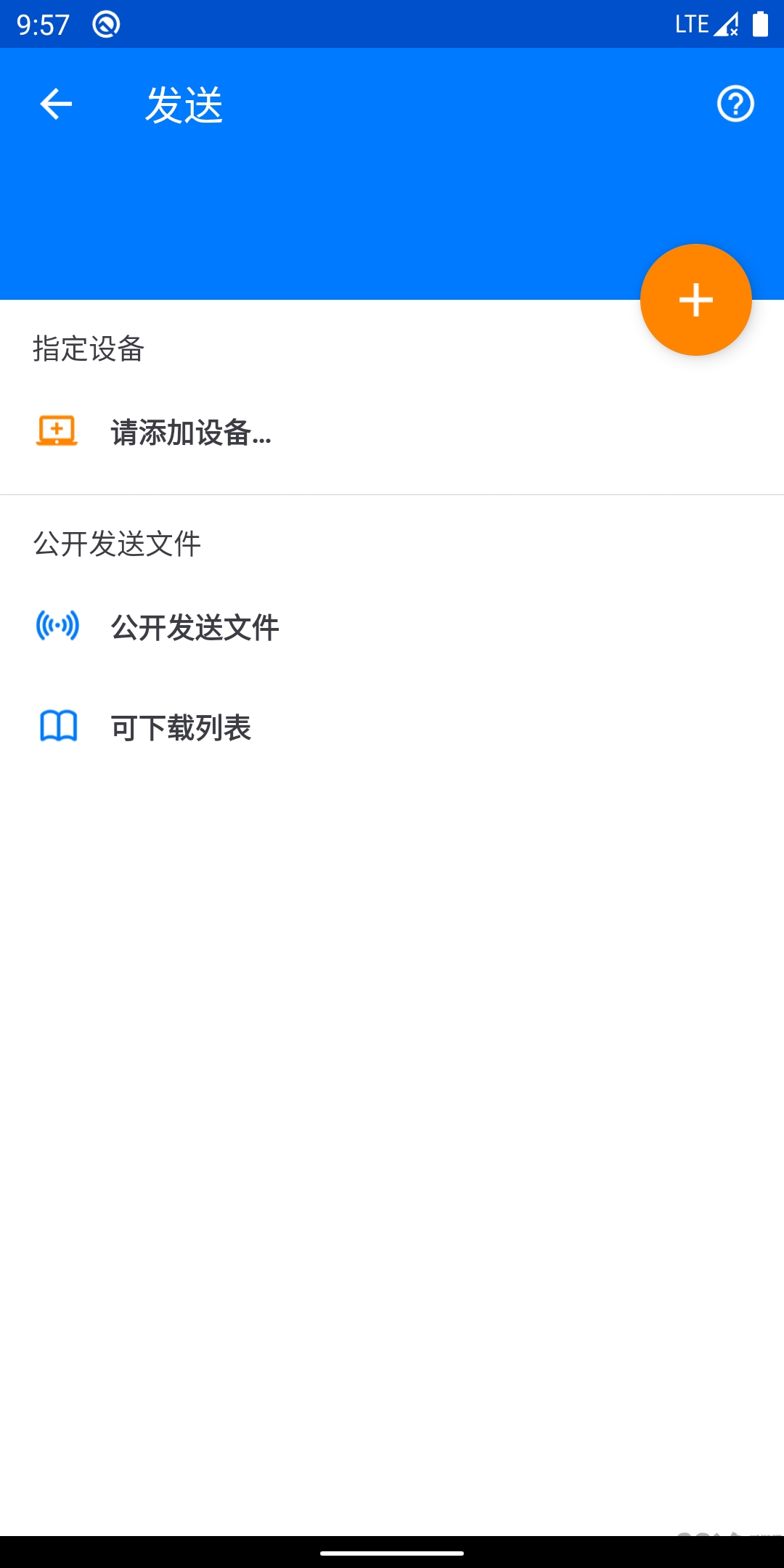Tap the orange plus floating button

[x=695, y=300]
